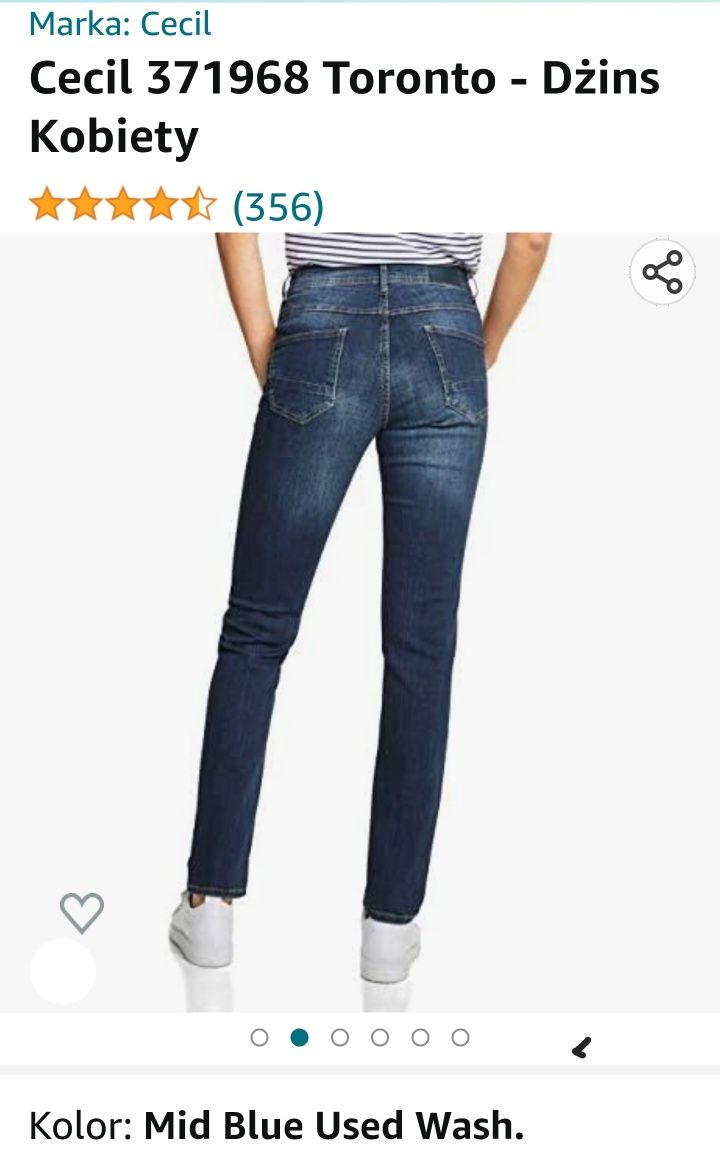The image size is (720, 1175).
Task: Open the jeans product photo fullscreen
Action: [360, 600]
